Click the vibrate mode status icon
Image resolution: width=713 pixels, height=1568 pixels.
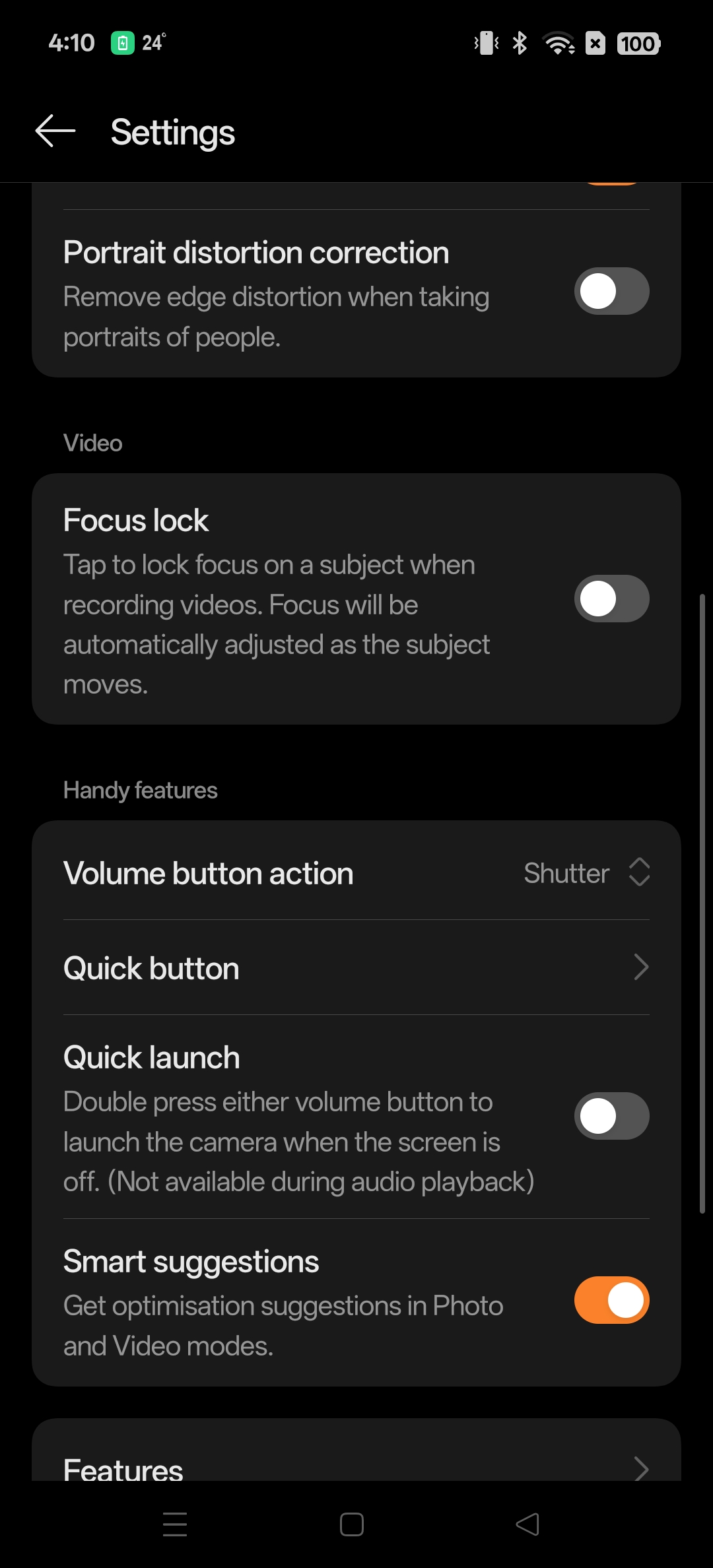485,44
